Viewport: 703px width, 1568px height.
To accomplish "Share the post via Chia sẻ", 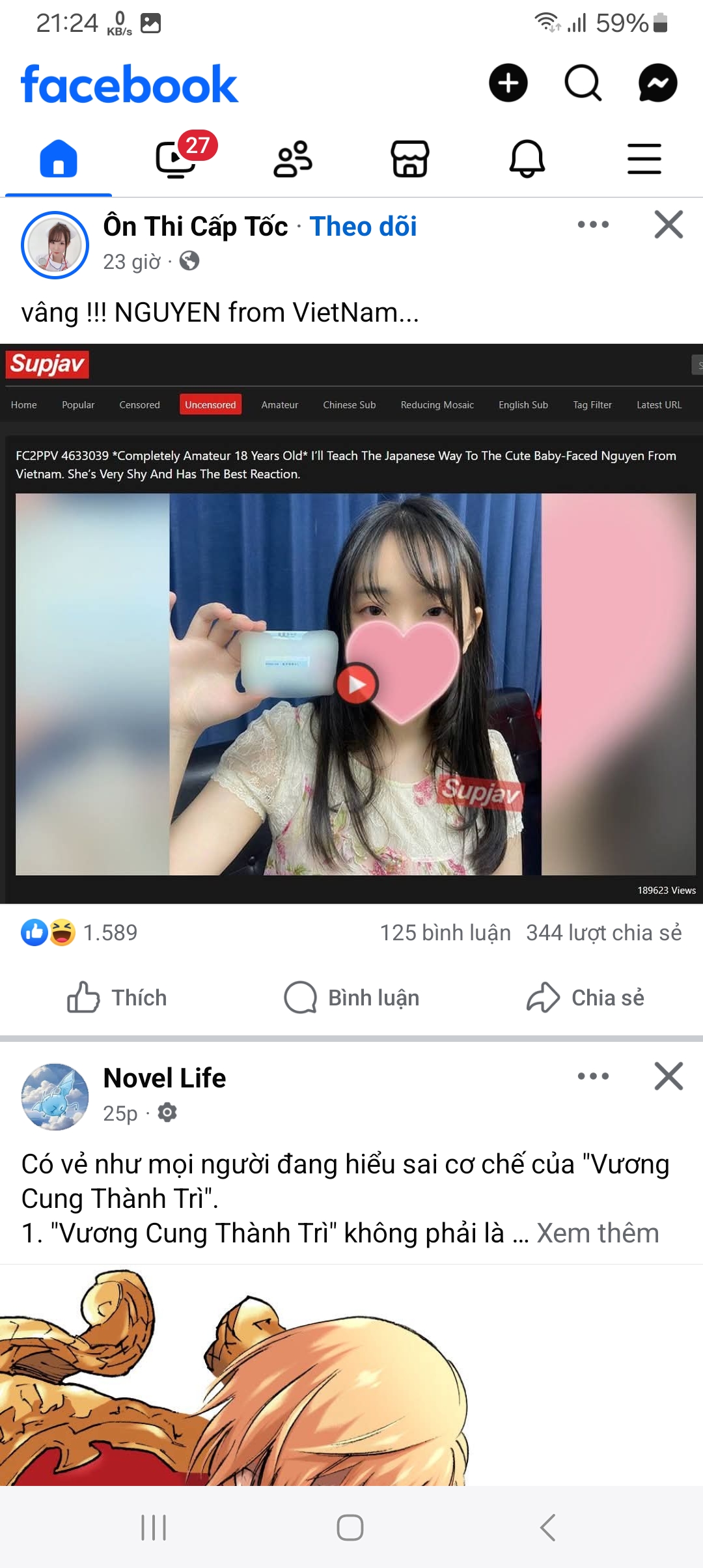I will click(585, 998).
